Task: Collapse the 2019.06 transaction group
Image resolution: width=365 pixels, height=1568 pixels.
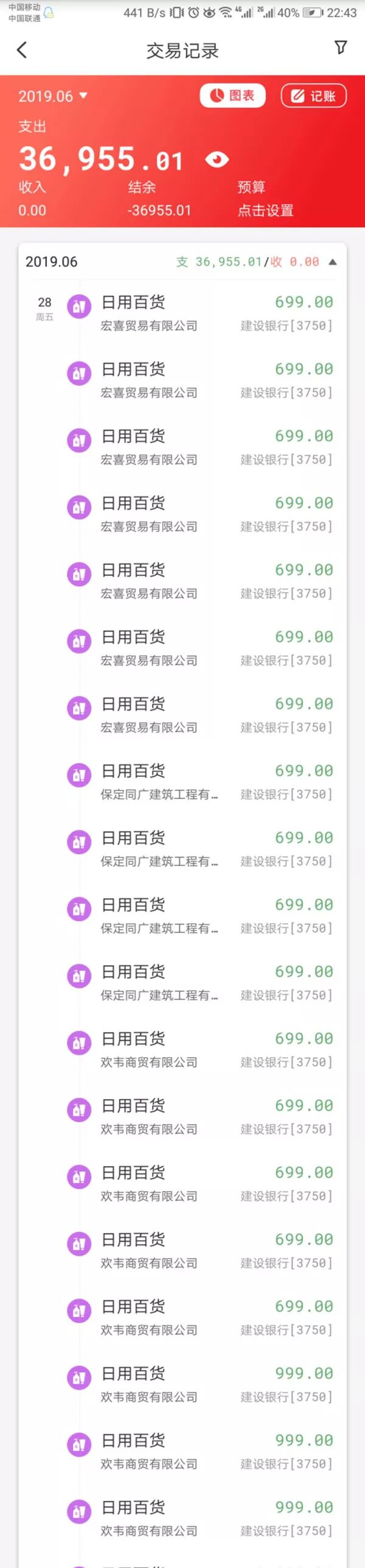Action: point(332,262)
